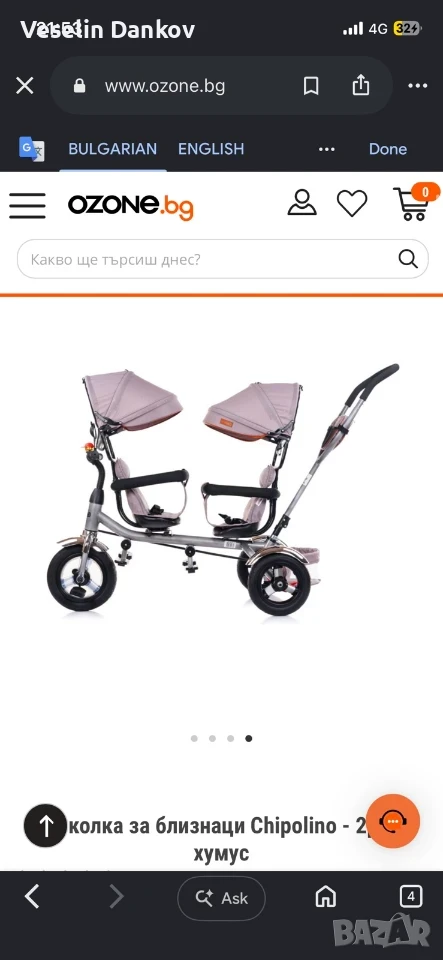Image resolution: width=443 pixels, height=960 pixels.
Task: Tap the Ask assistant button
Action: tap(222, 898)
